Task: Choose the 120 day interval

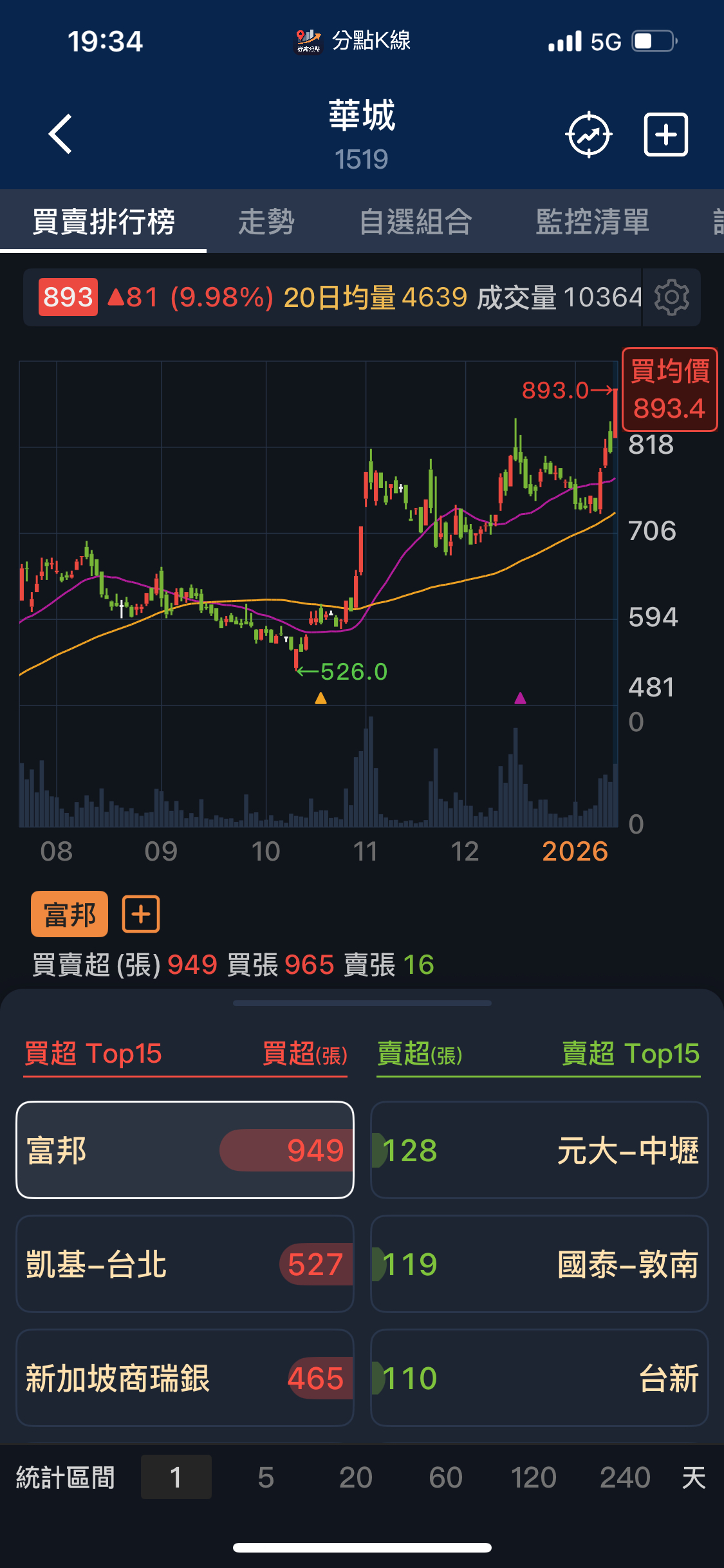Action: [x=534, y=1477]
